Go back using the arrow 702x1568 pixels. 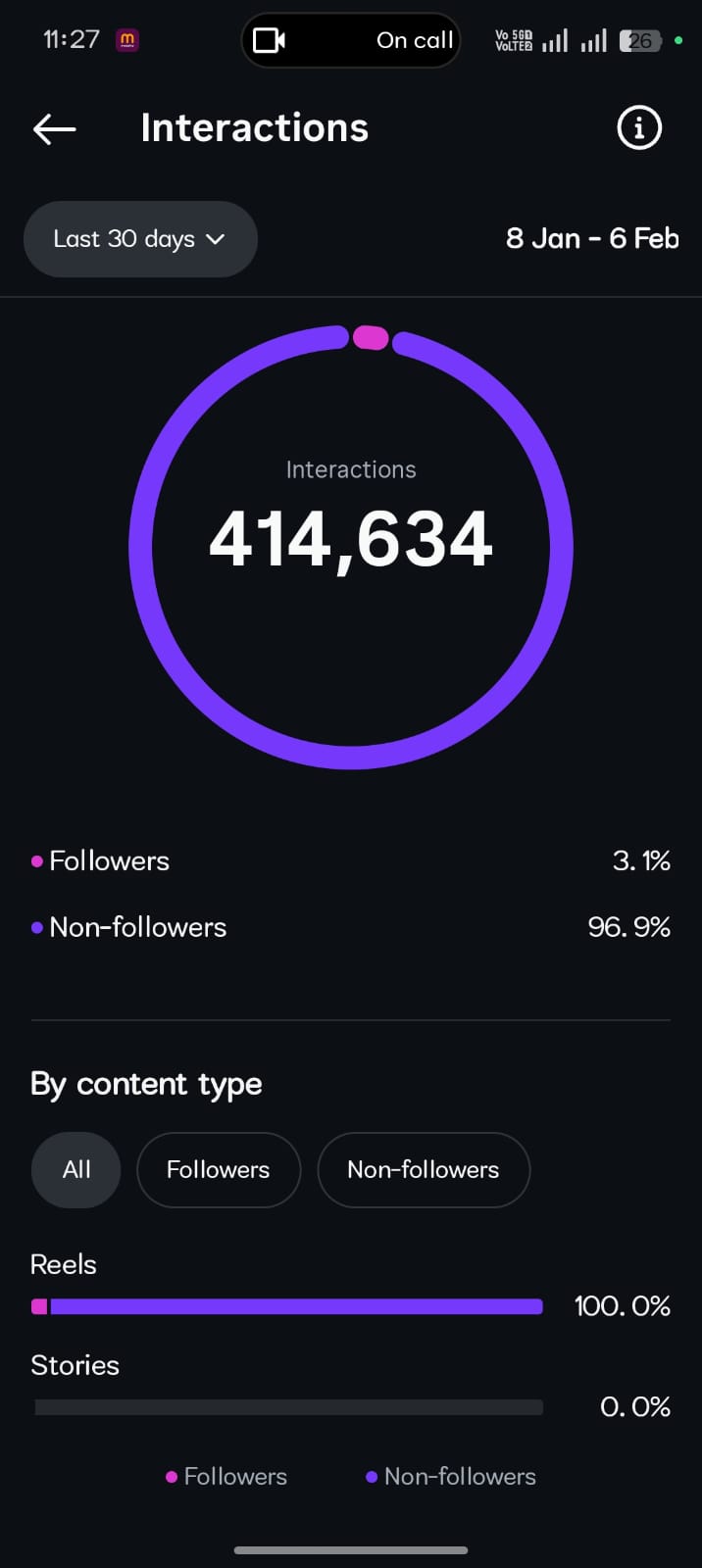(55, 128)
